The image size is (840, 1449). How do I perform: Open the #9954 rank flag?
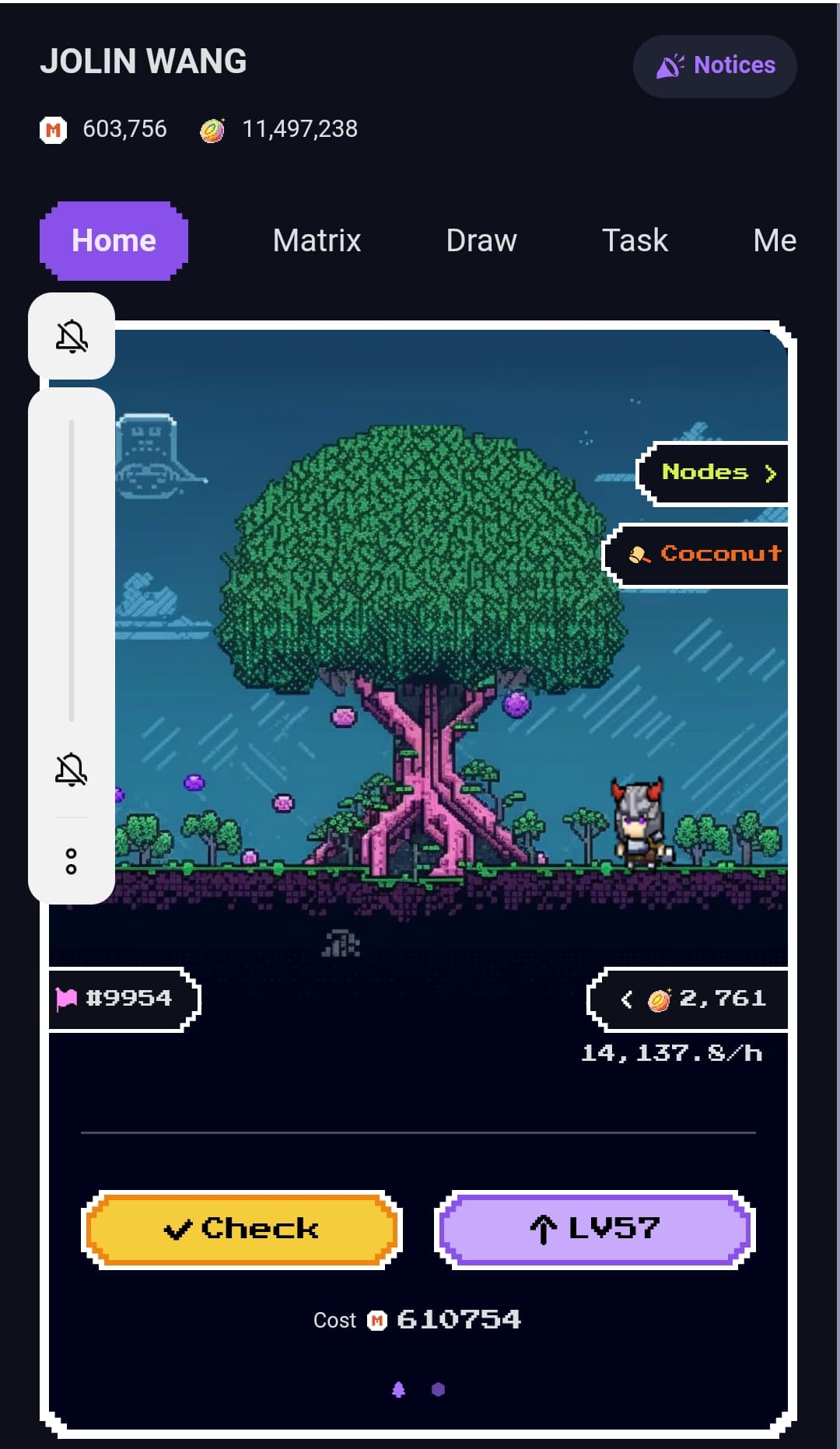[x=124, y=999]
